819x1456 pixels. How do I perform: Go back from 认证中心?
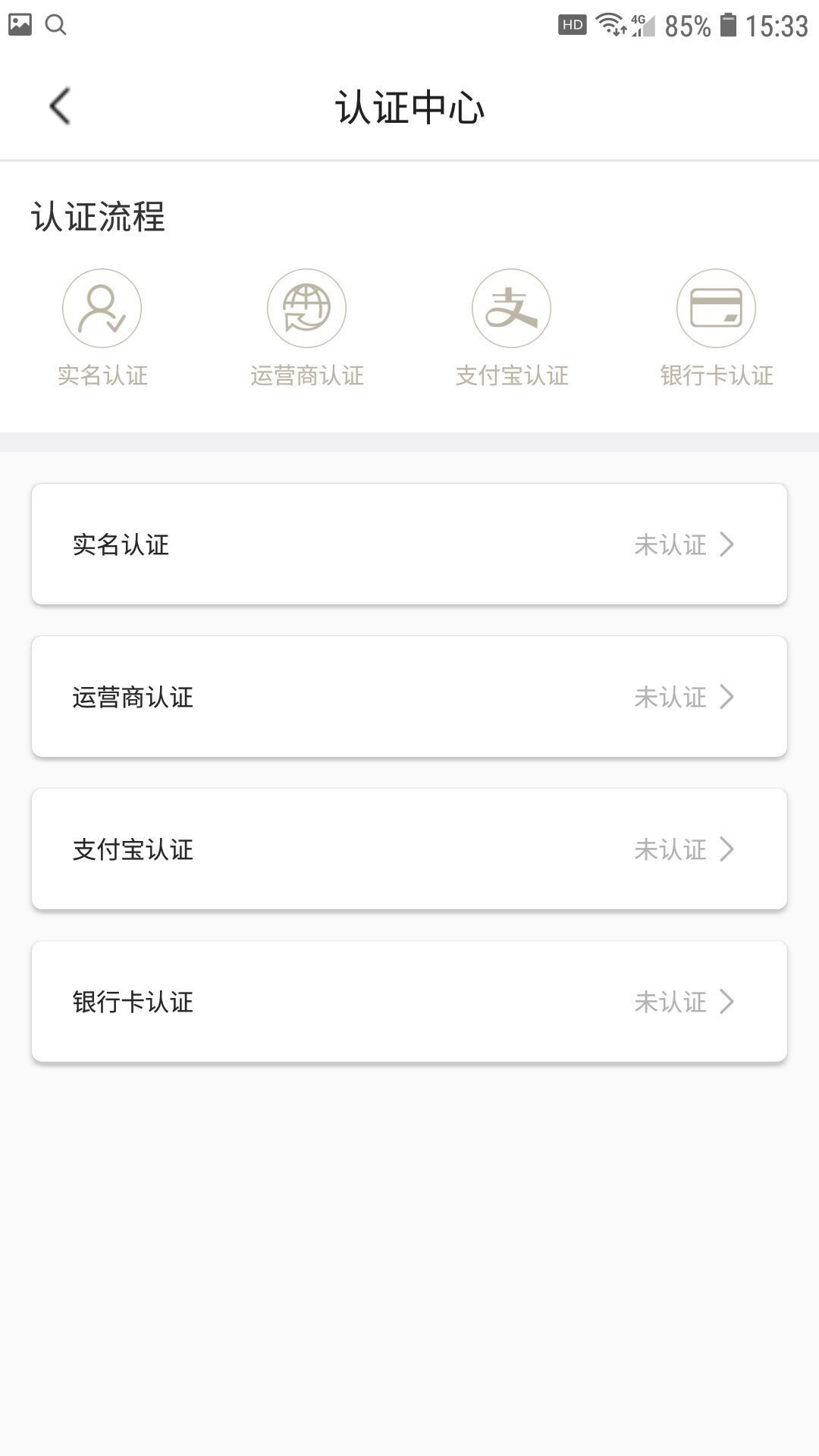60,106
